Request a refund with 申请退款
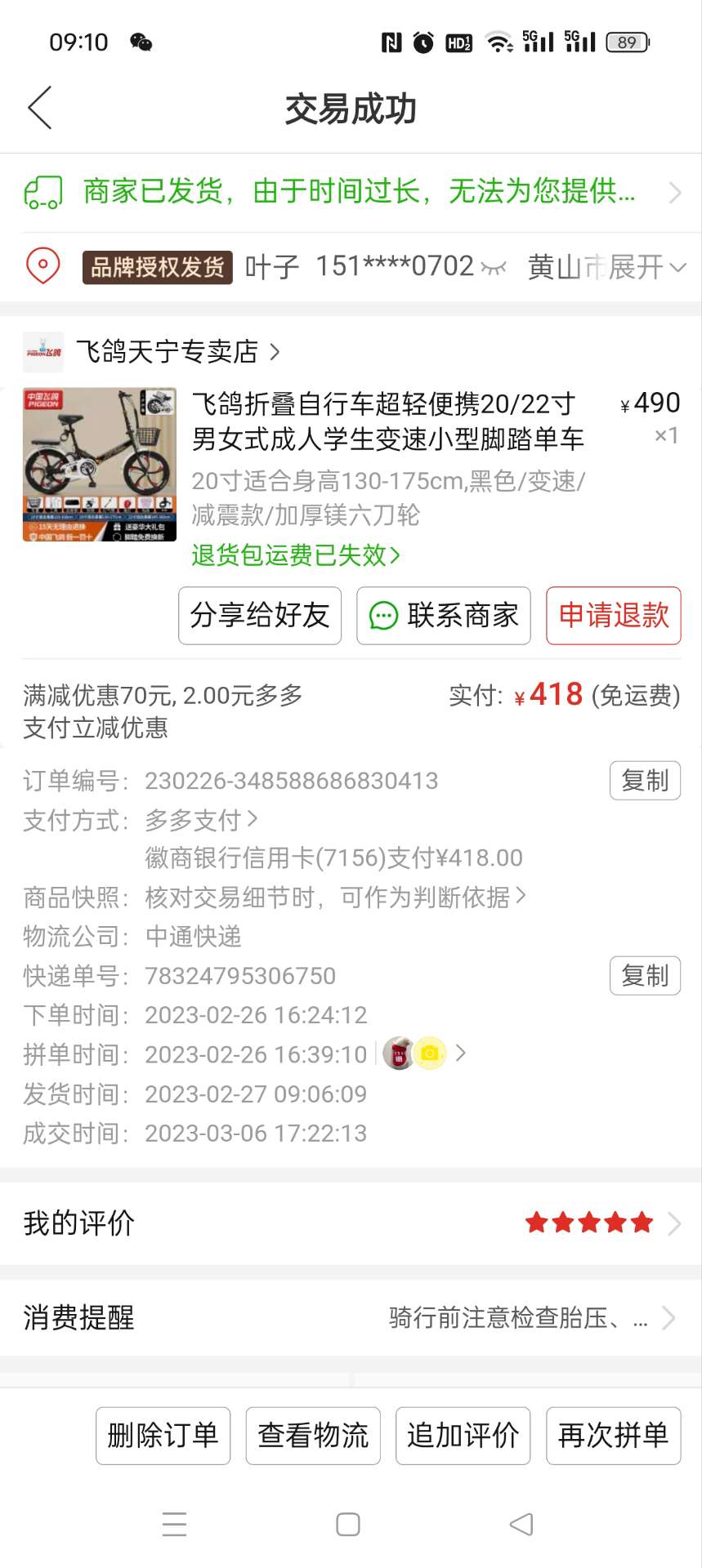702x1568 pixels. (613, 616)
